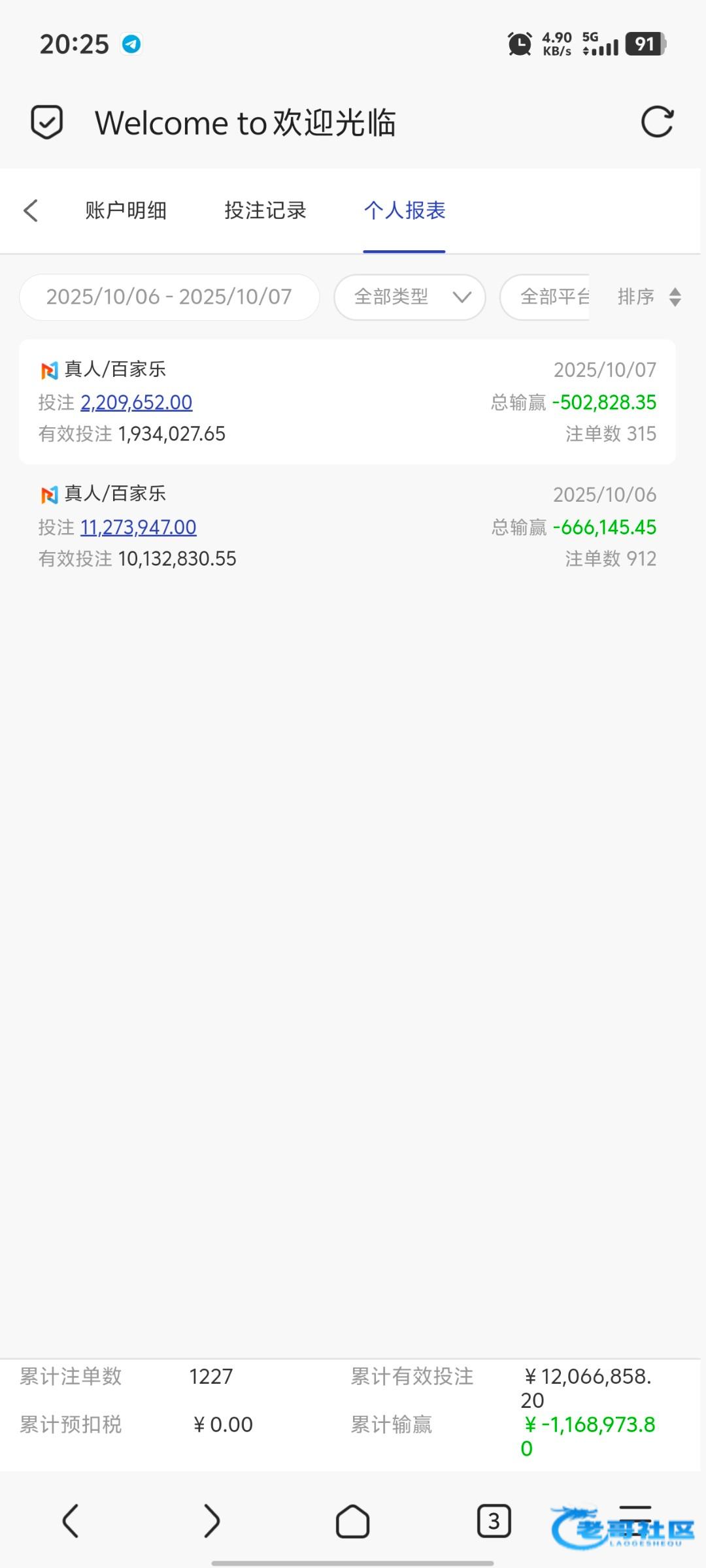Open the shield security icon

(x=47, y=122)
